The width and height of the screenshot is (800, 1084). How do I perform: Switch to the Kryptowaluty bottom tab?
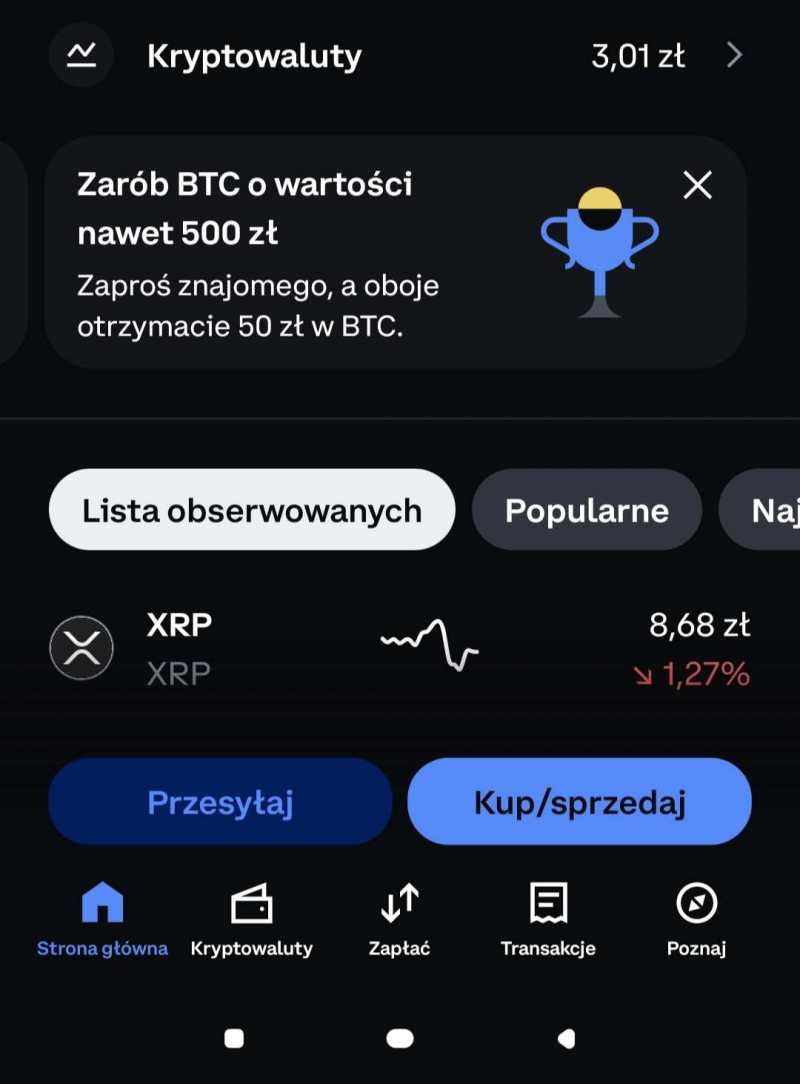tap(252, 918)
